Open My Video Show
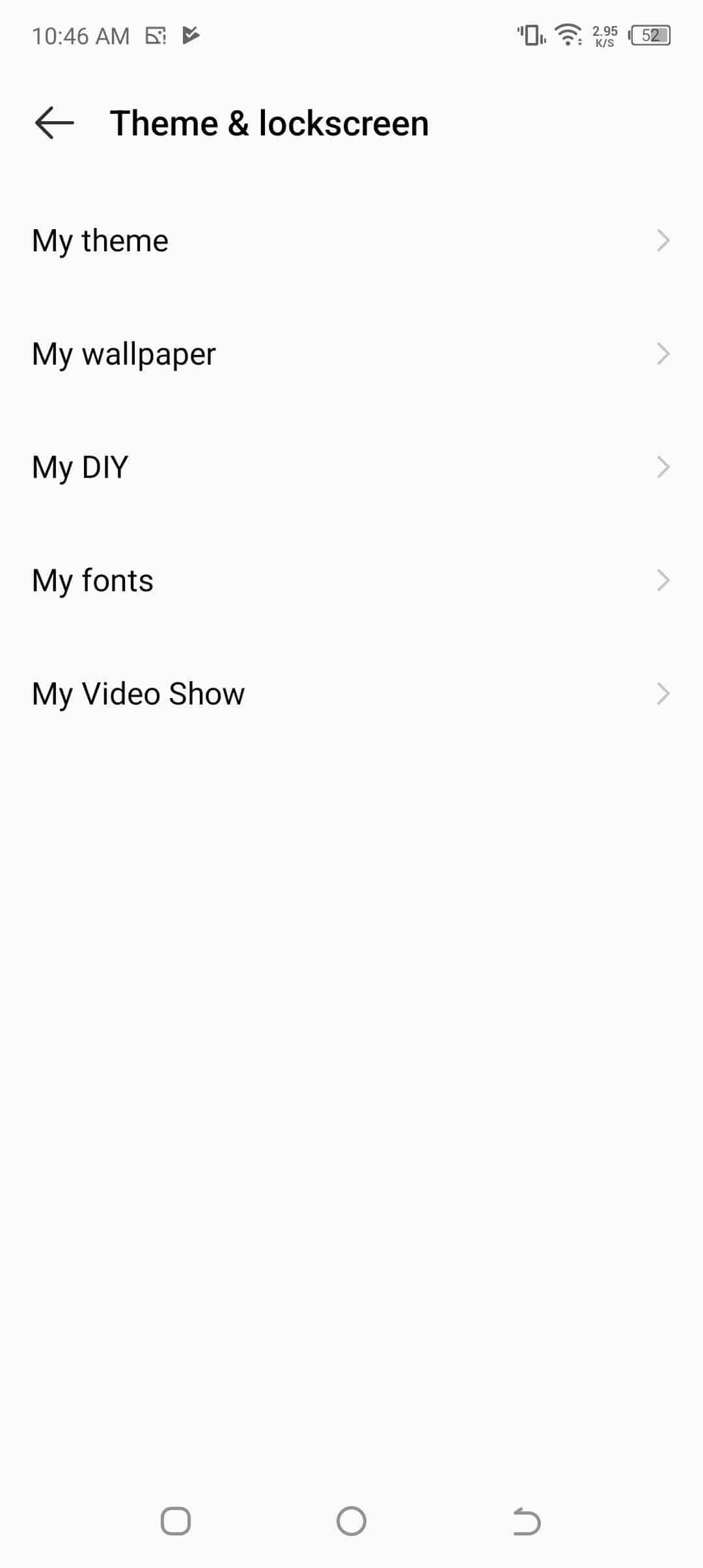Screen dimensions: 703x1568 pyautogui.click(x=351, y=693)
